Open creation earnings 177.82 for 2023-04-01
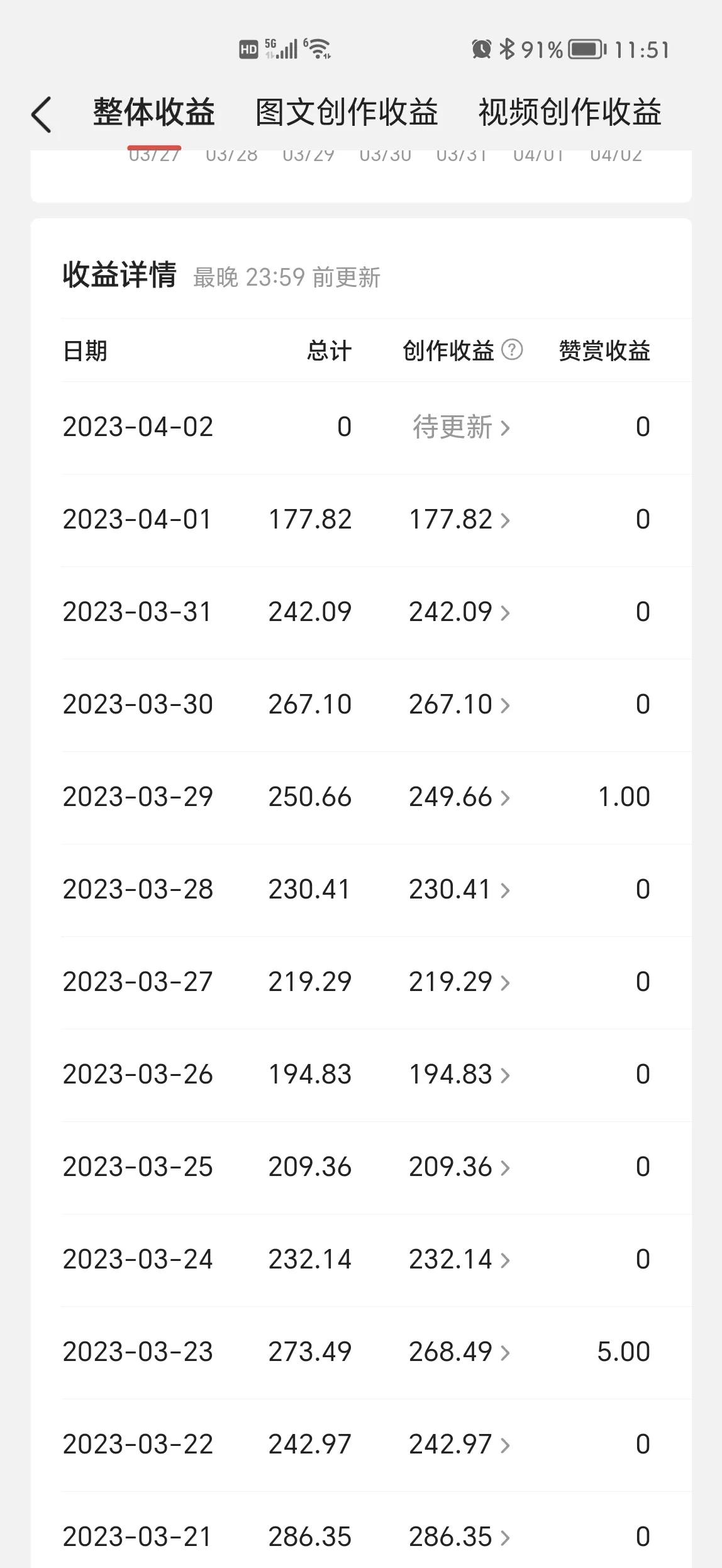The image size is (722, 1568). tap(459, 520)
